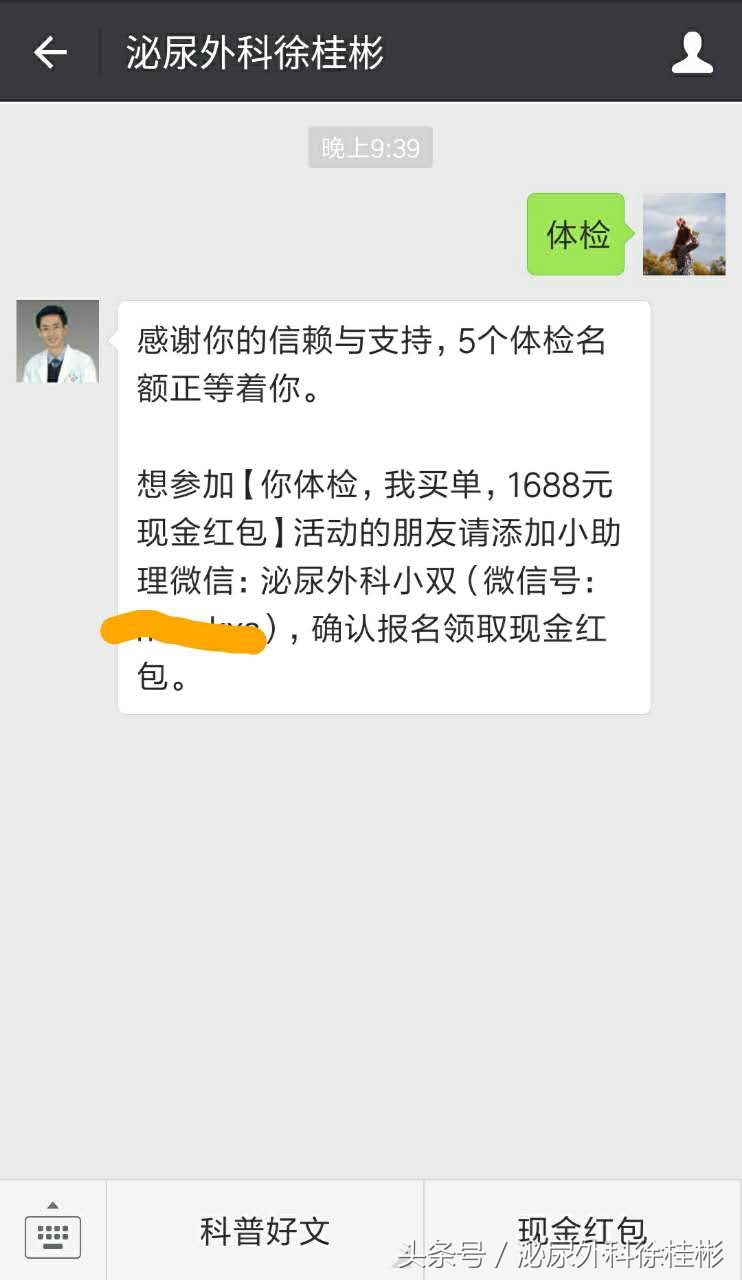This screenshot has height=1280, width=742.
Task: Tap the back arrow to exit chat
Action: [x=48, y=52]
